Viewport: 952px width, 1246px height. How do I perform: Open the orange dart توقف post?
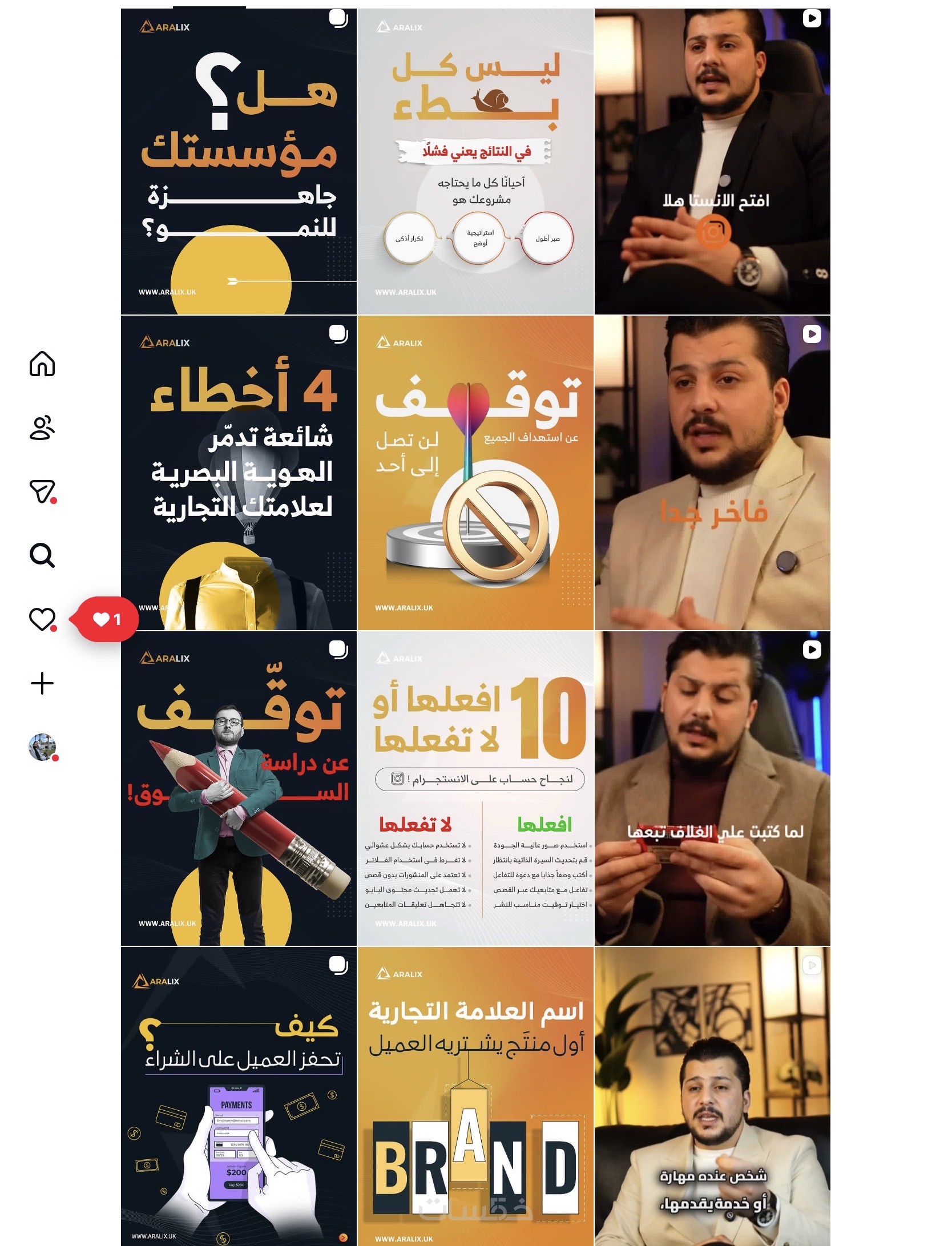pos(475,473)
